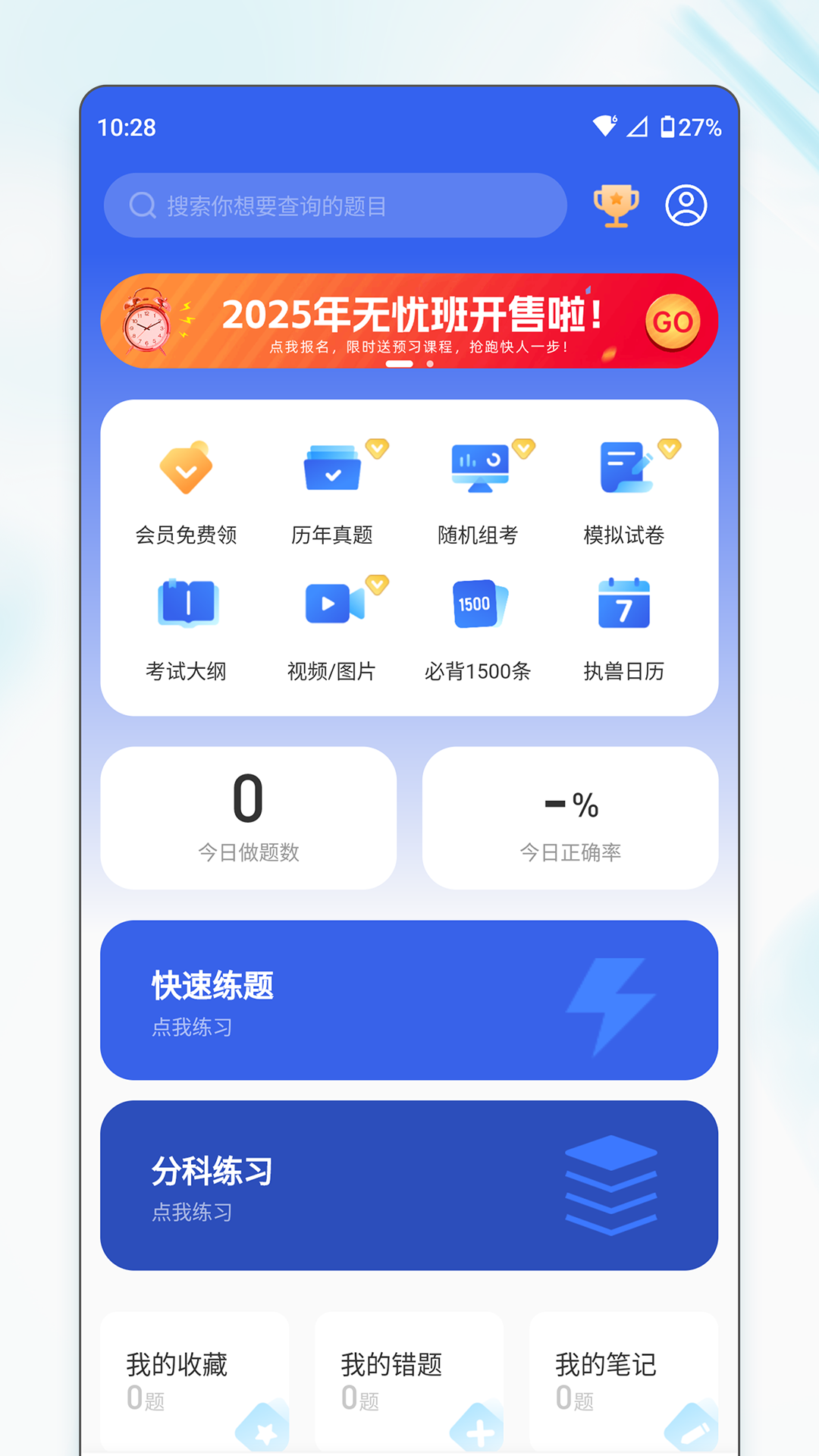View the 今日正确率 accuracy card
The height and width of the screenshot is (1456, 819).
[570, 817]
